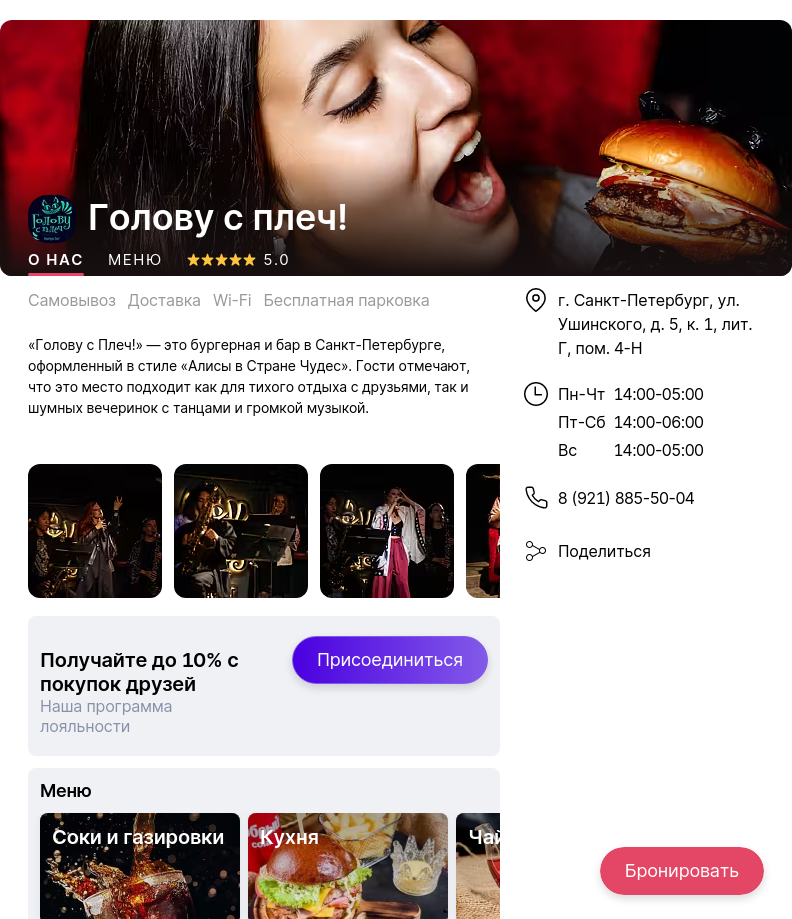The height and width of the screenshot is (919, 792).
Task: Tap the Бронировать button
Action: (x=681, y=870)
